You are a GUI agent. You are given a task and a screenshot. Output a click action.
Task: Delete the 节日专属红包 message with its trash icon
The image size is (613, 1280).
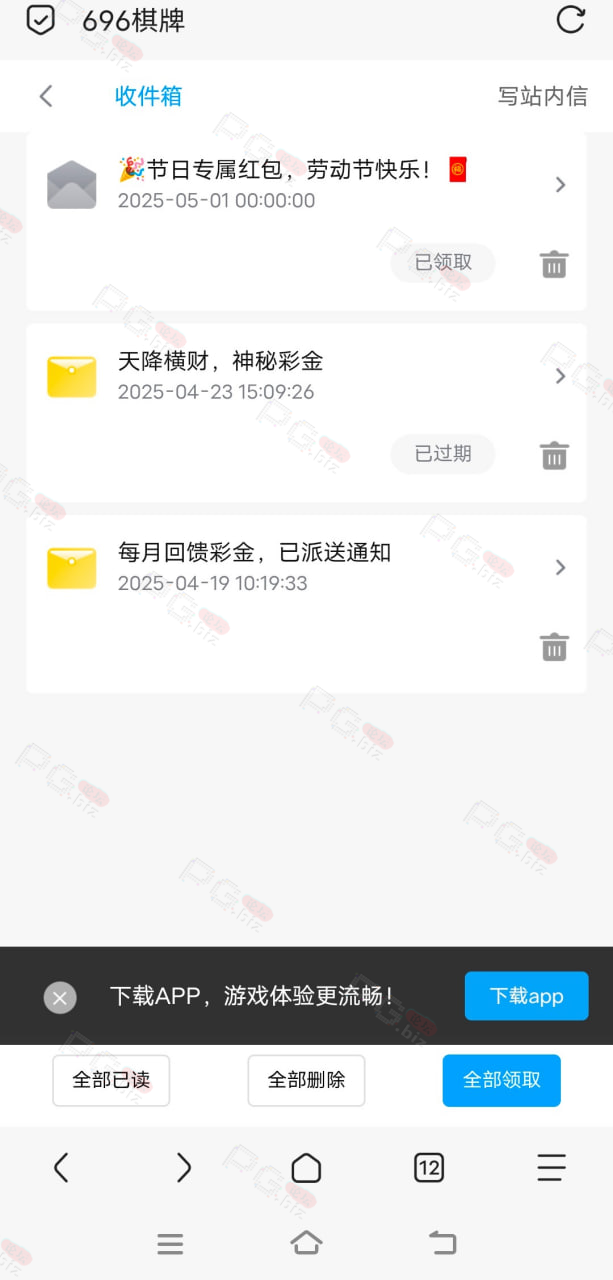pyautogui.click(x=554, y=264)
